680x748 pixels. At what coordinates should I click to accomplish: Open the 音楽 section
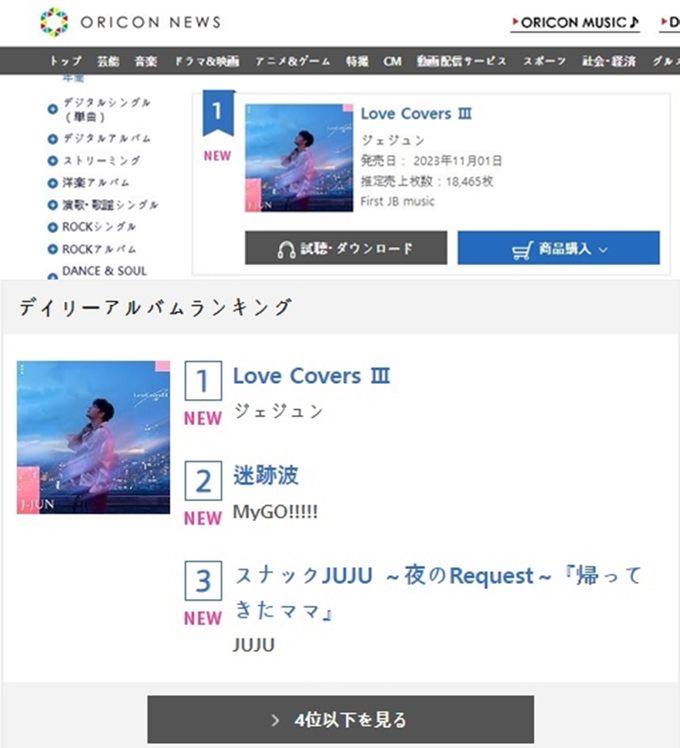pos(146,61)
